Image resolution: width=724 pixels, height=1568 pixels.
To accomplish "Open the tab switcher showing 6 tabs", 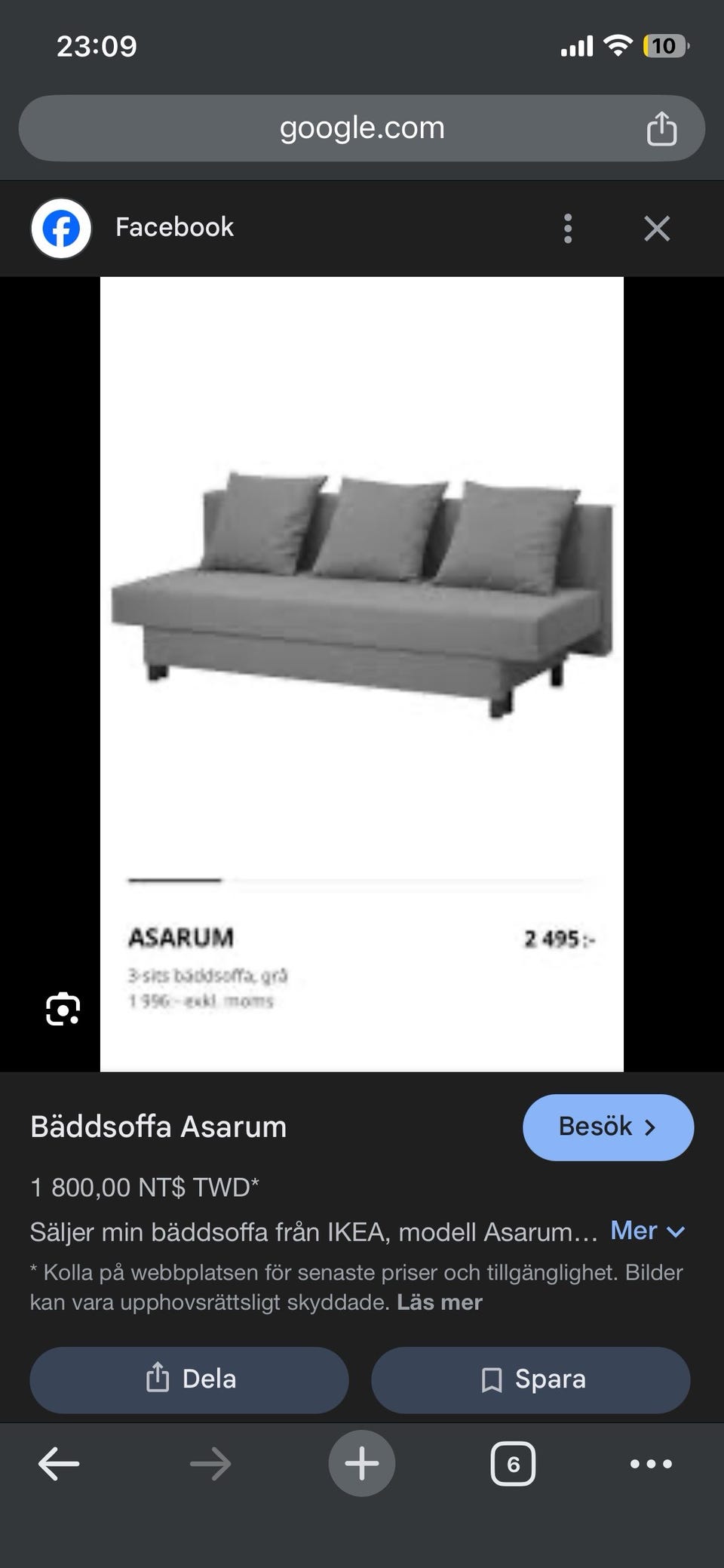I will tap(513, 1462).
